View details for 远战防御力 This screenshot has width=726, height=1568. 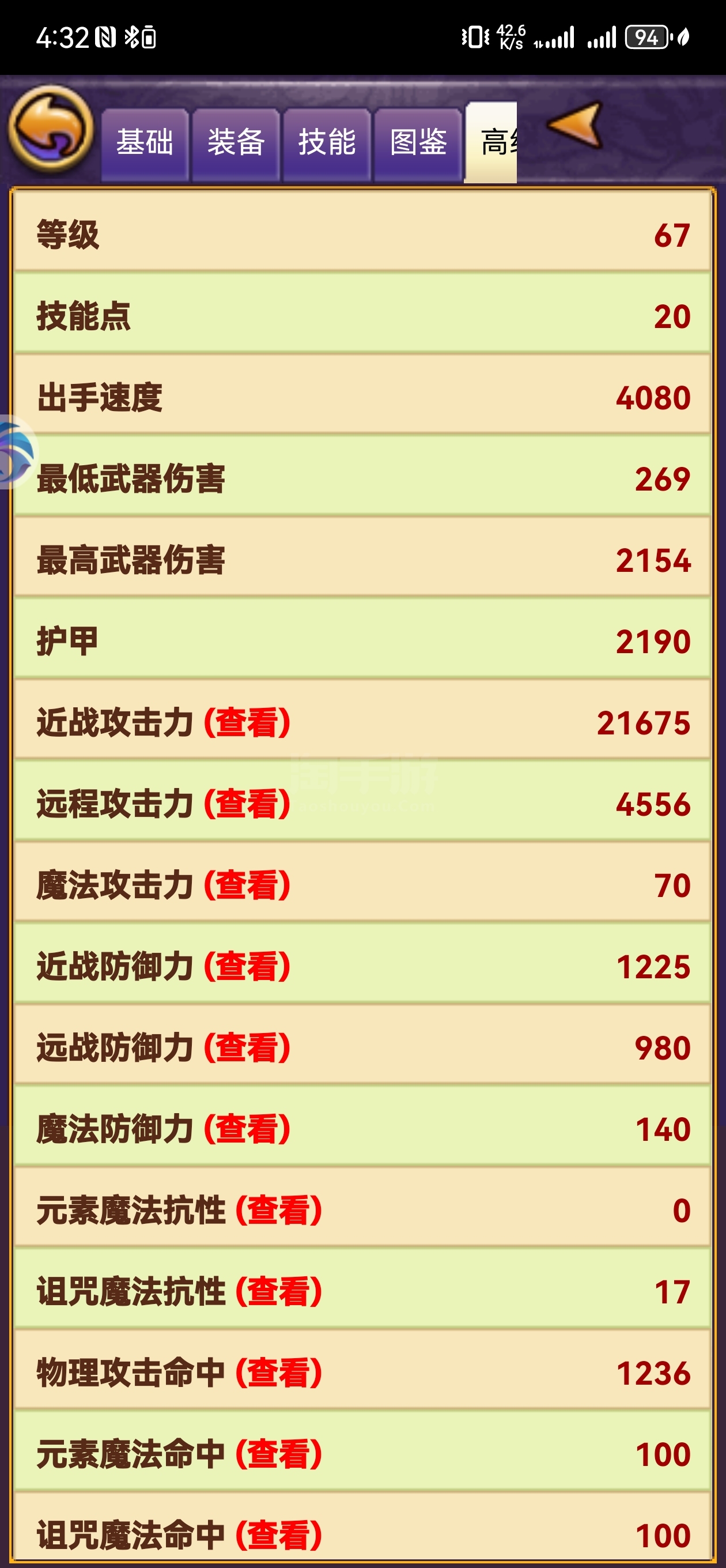point(247,1047)
